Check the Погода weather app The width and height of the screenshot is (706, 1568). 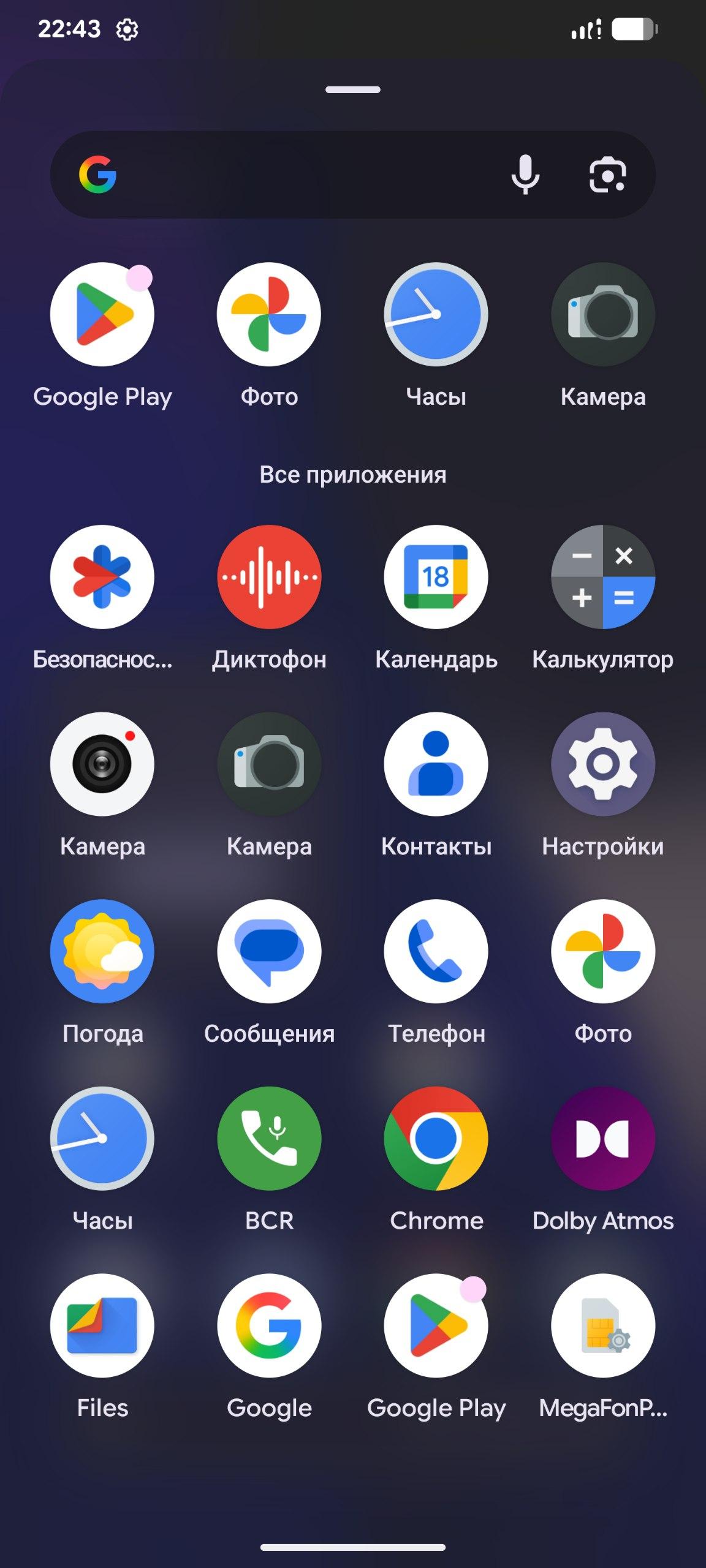click(102, 951)
